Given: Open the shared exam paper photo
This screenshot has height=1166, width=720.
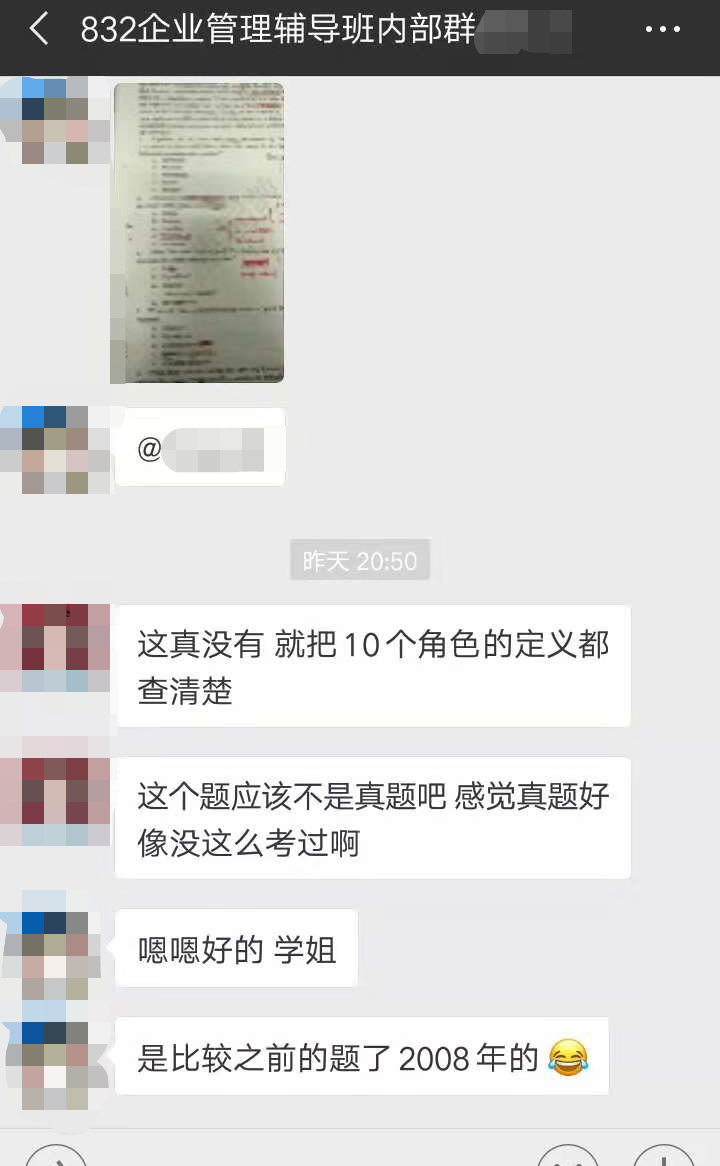Looking at the screenshot, I should click(199, 233).
